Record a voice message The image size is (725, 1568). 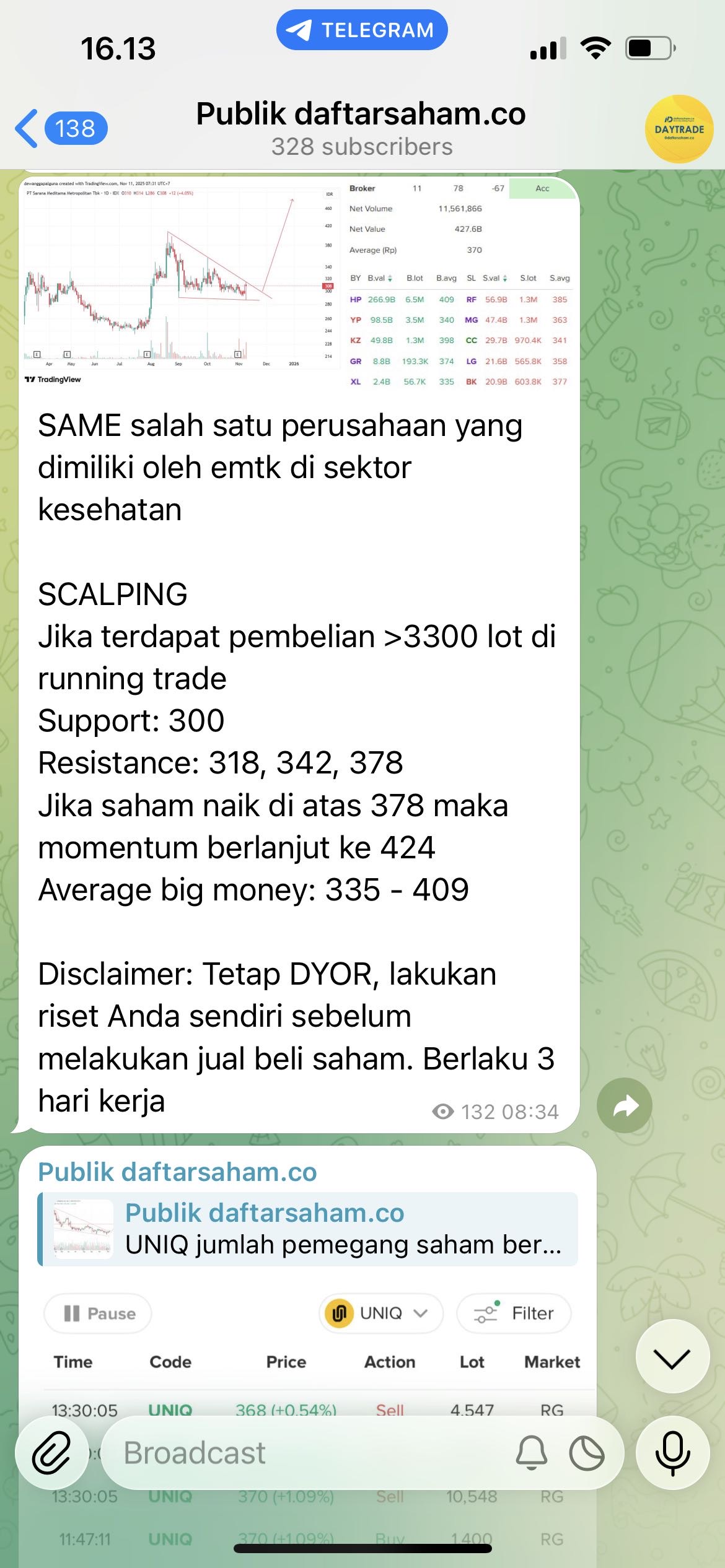672,1452
